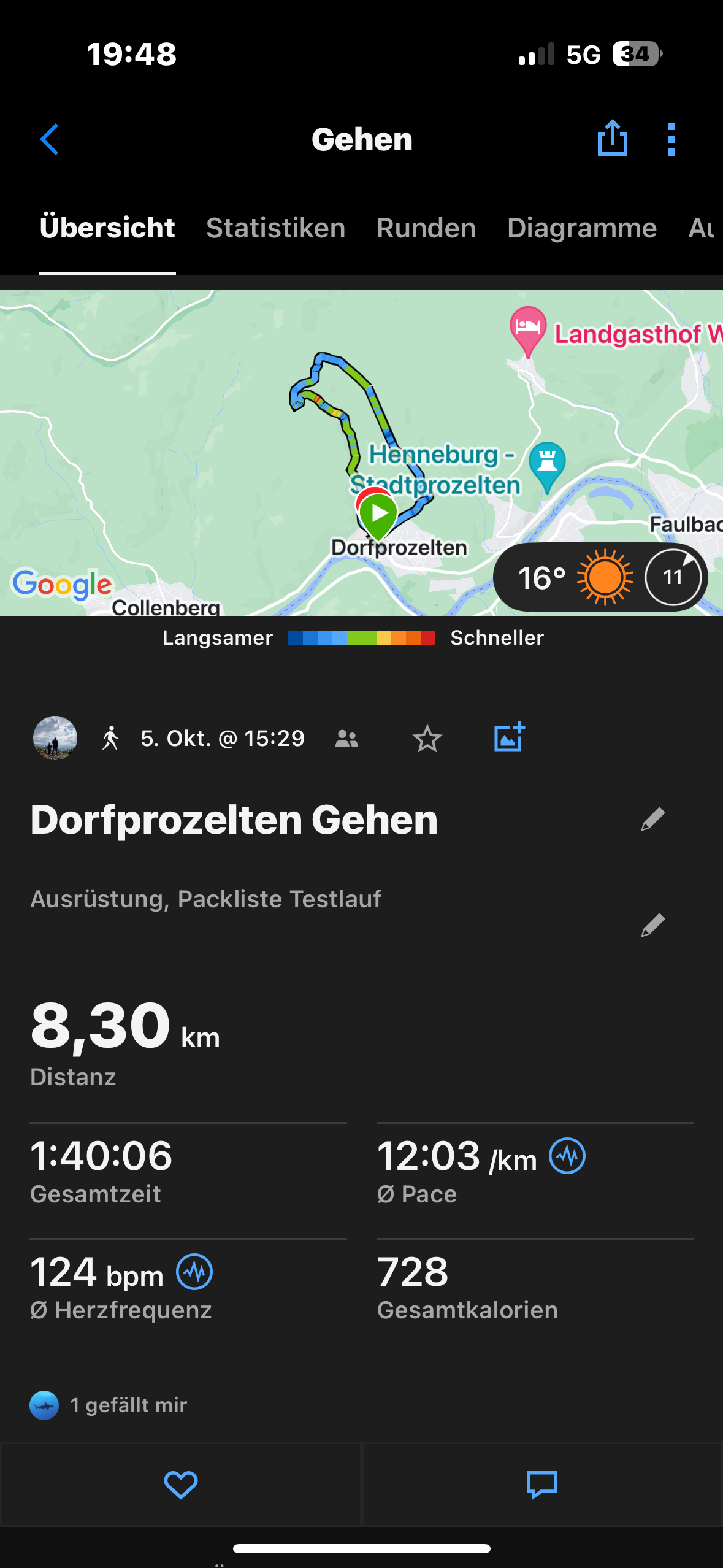Mark activity as favorite with star

click(427, 739)
